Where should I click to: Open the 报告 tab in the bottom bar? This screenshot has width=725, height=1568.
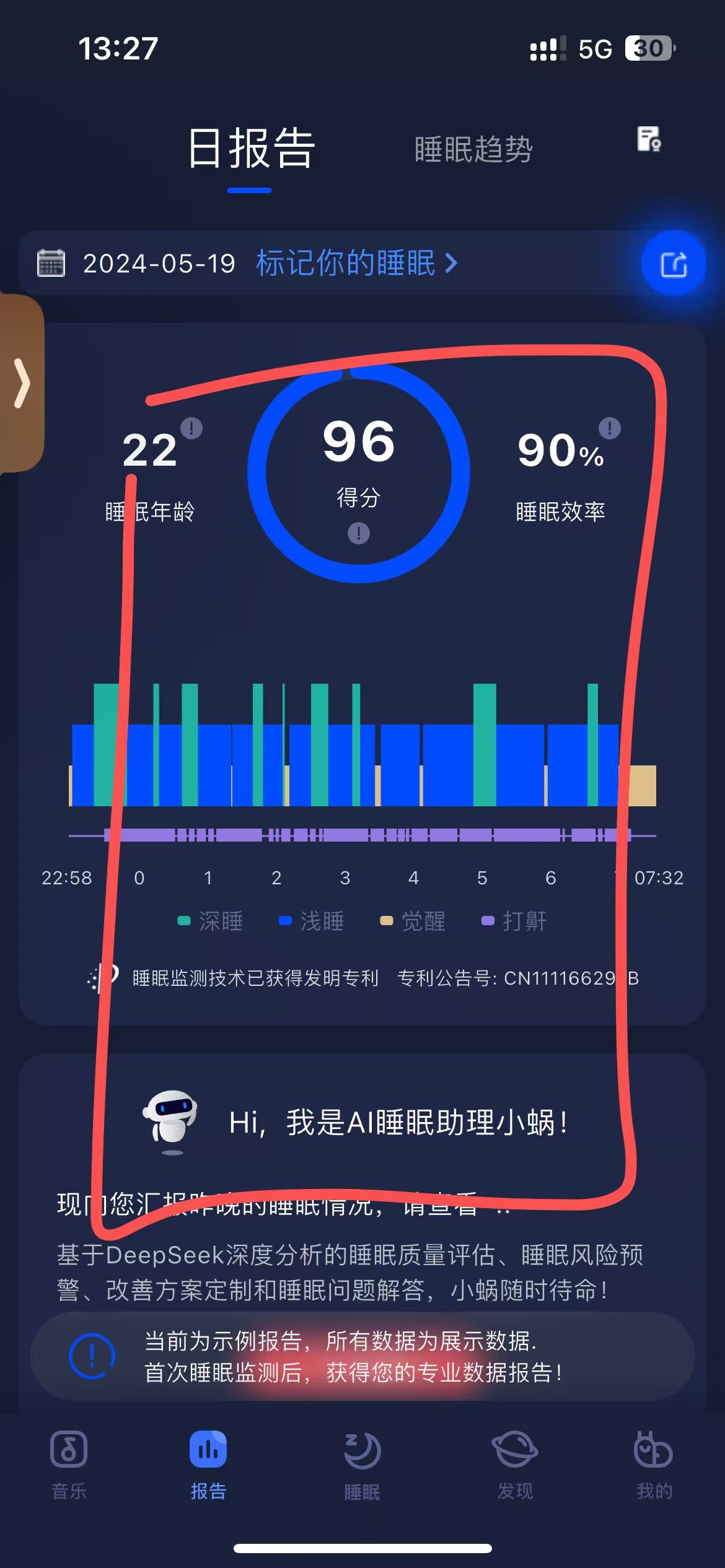coord(208,1464)
